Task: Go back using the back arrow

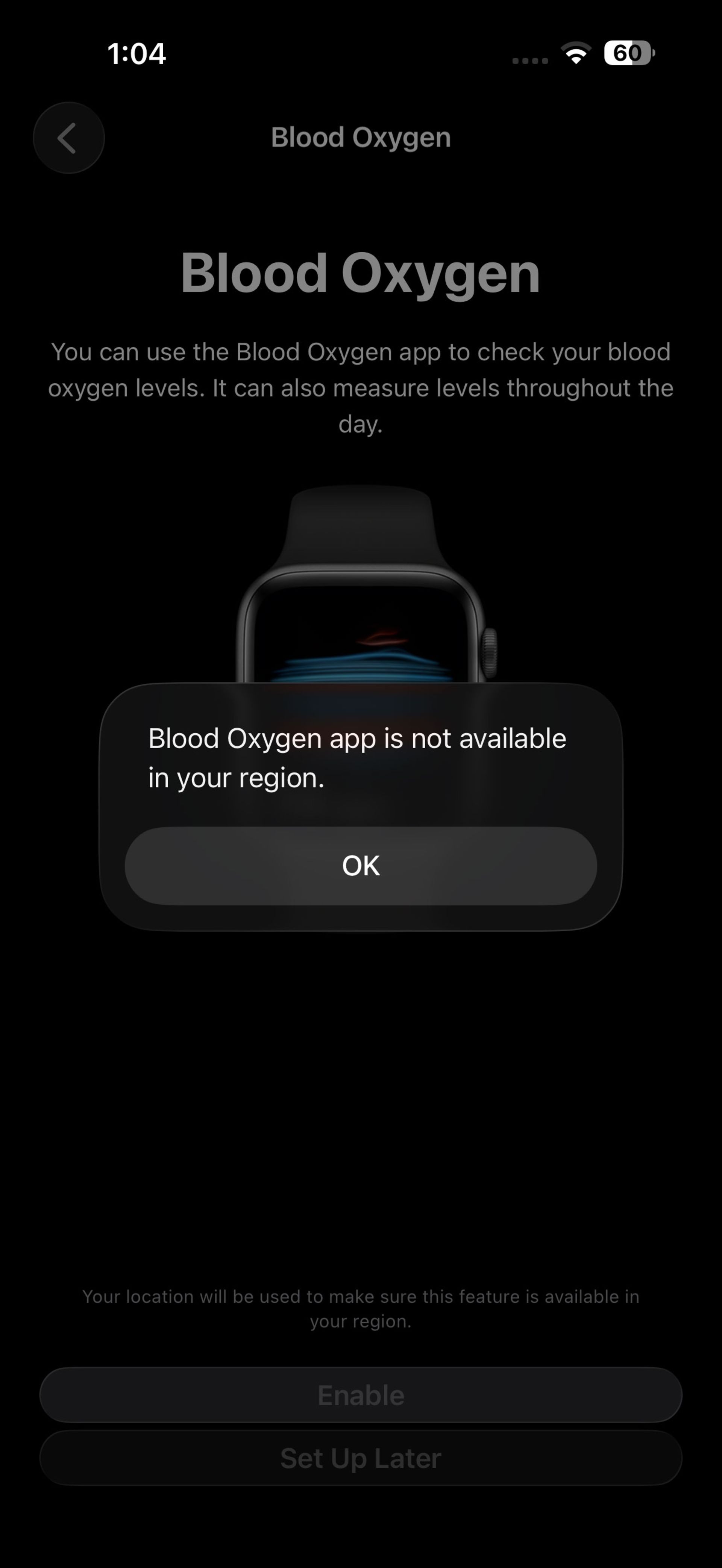Action: (68, 138)
